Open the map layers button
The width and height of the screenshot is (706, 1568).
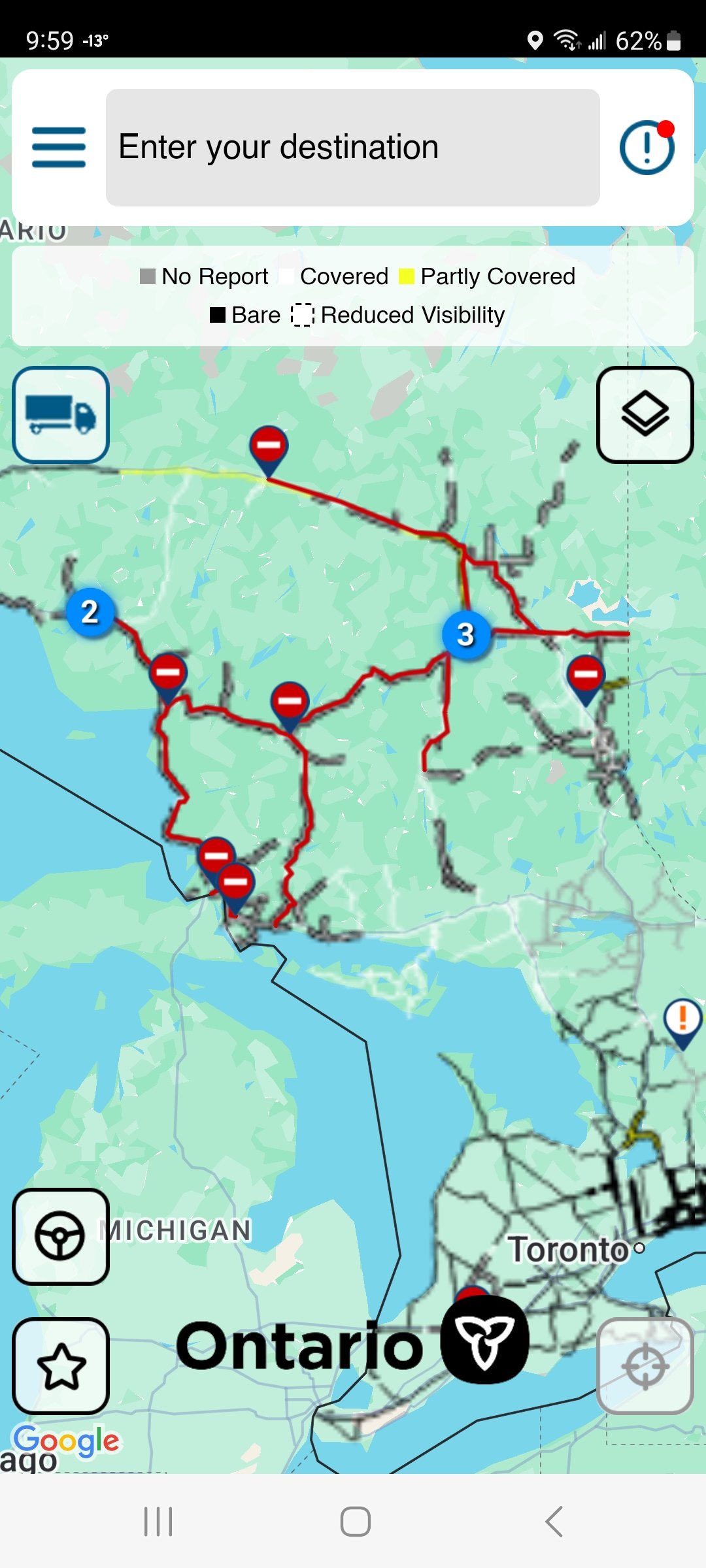[x=645, y=415]
